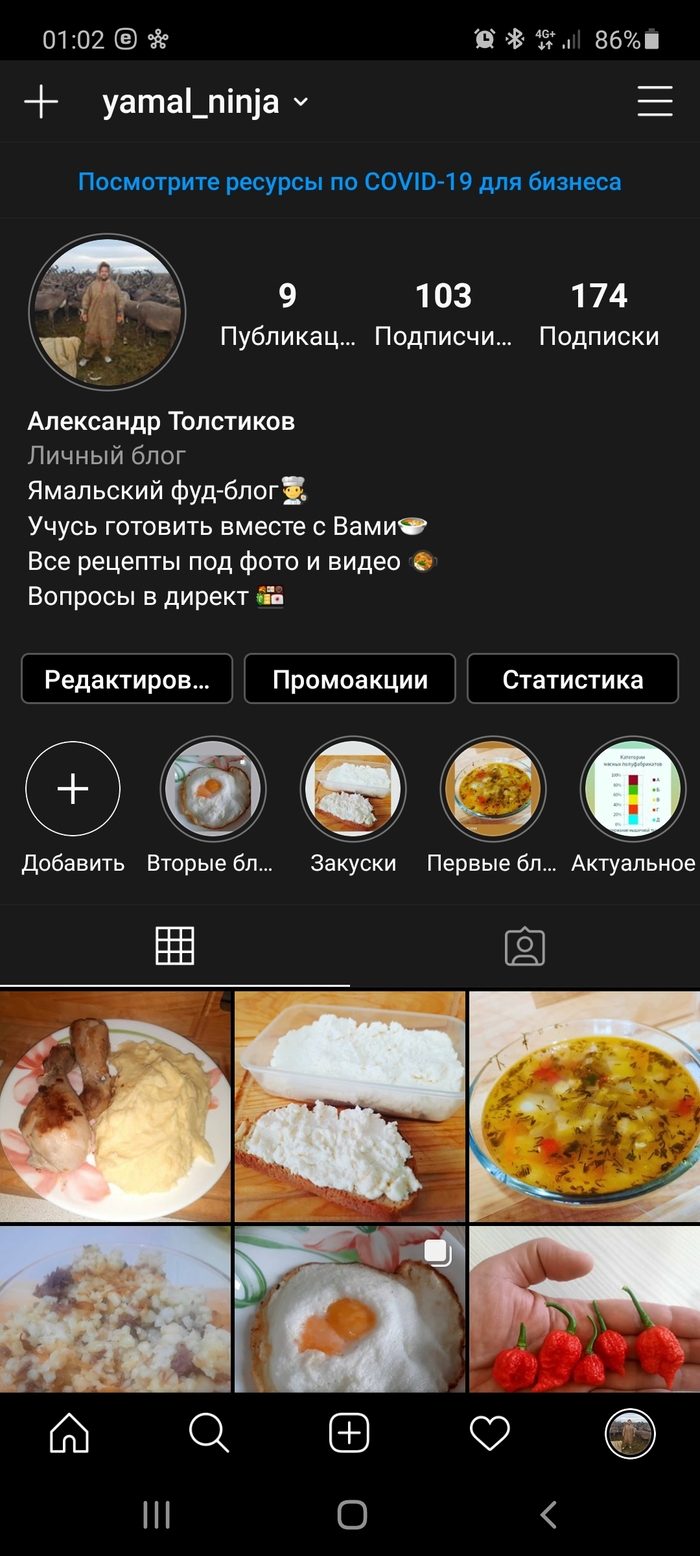Add a new highlight with Добавить
Screen dimensions: 700x1556
pyautogui.click(x=73, y=790)
